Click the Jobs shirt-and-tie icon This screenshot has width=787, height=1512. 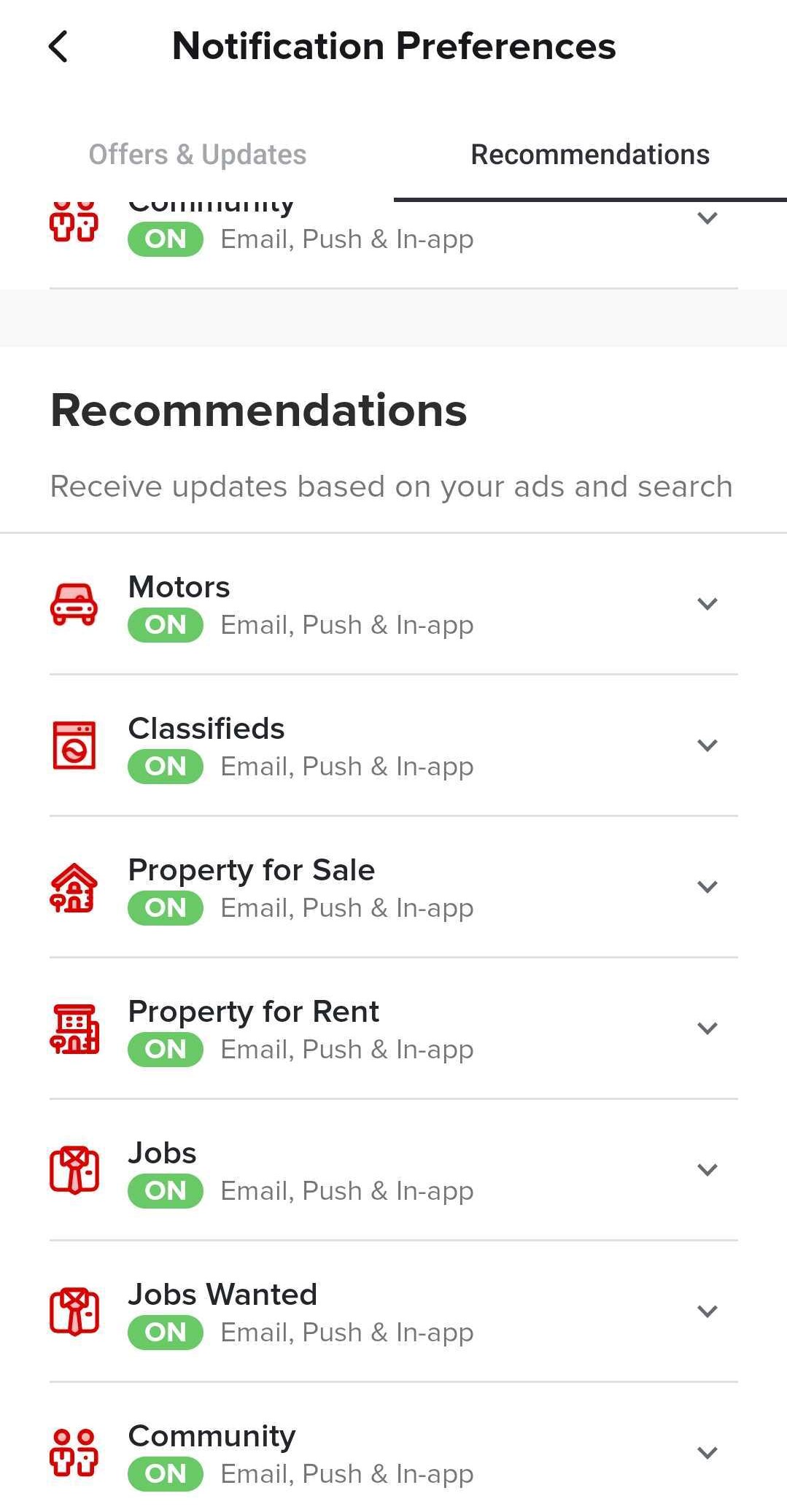(x=74, y=1168)
